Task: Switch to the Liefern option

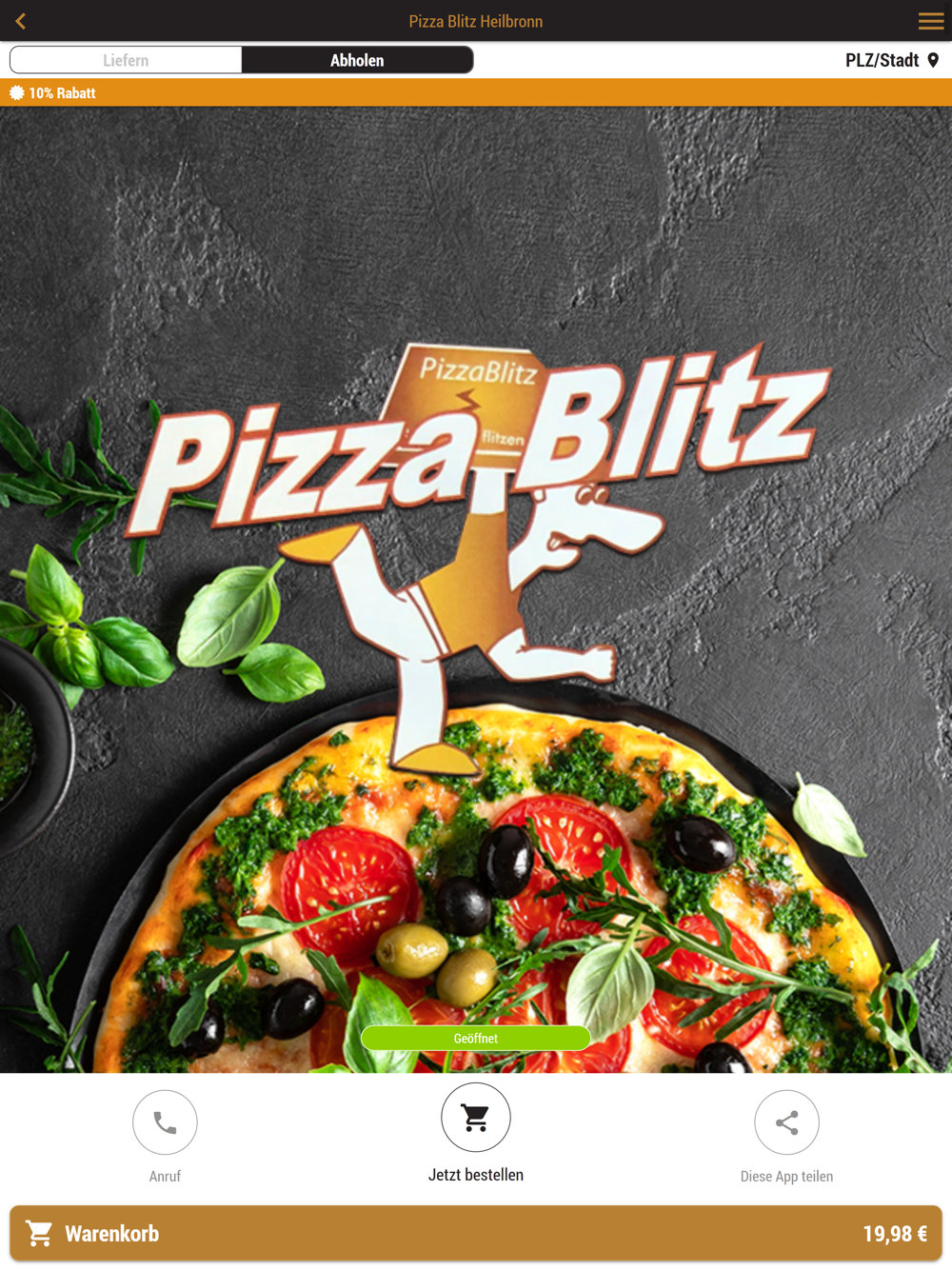Action: [x=126, y=60]
